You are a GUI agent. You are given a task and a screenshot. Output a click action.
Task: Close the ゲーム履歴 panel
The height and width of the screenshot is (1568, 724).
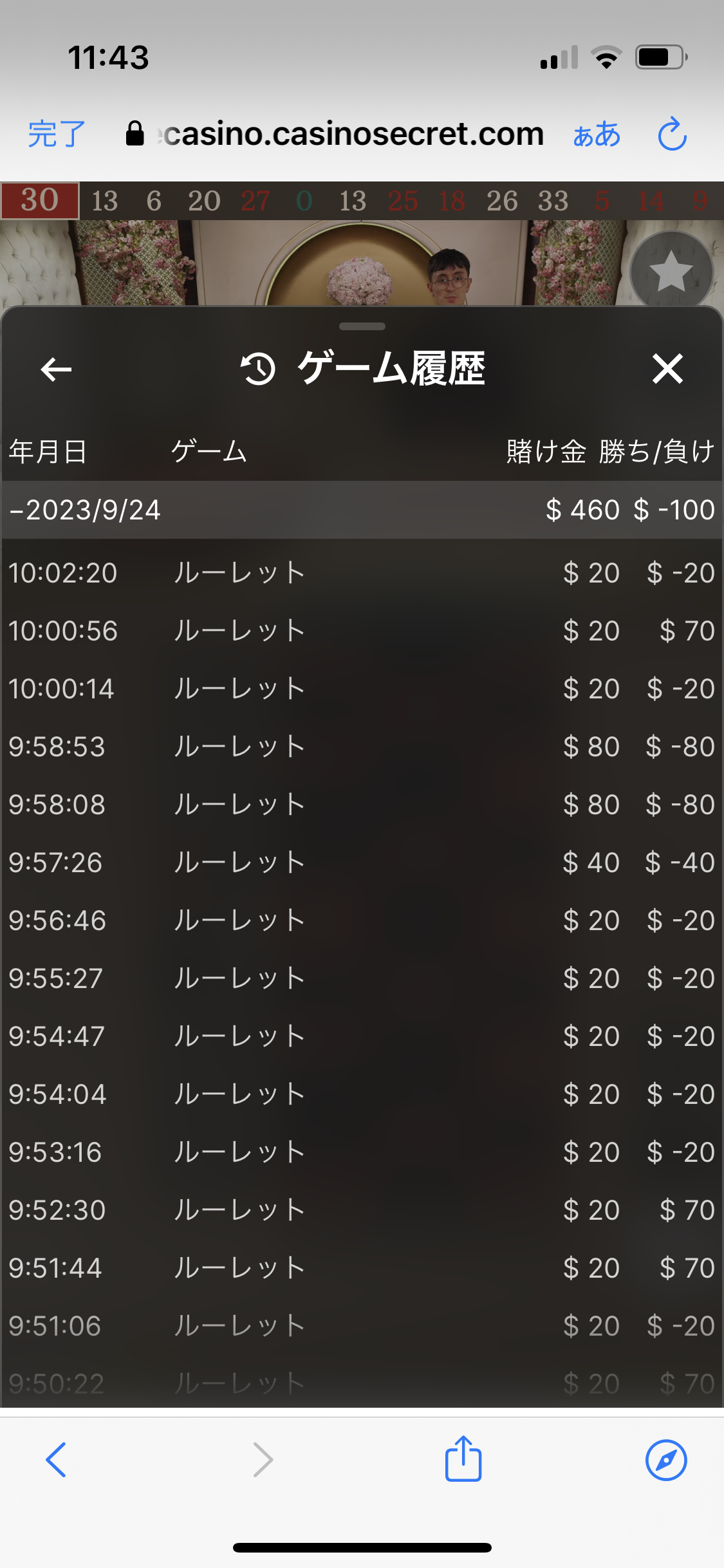pos(667,369)
